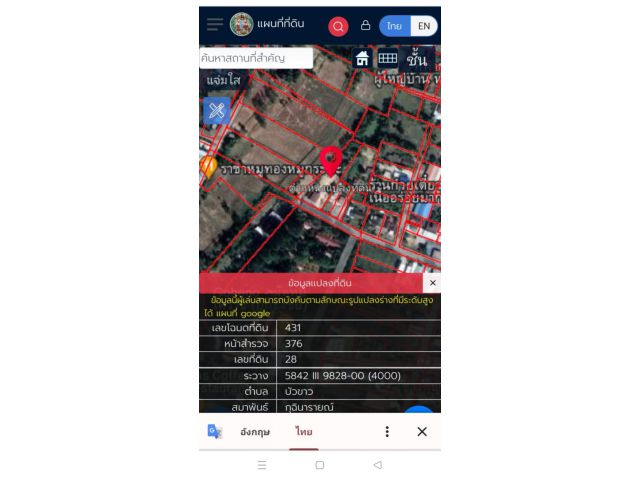640x480 pixels.
Task: Tap the lock login icon
Action: pyautogui.click(x=365, y=25)
